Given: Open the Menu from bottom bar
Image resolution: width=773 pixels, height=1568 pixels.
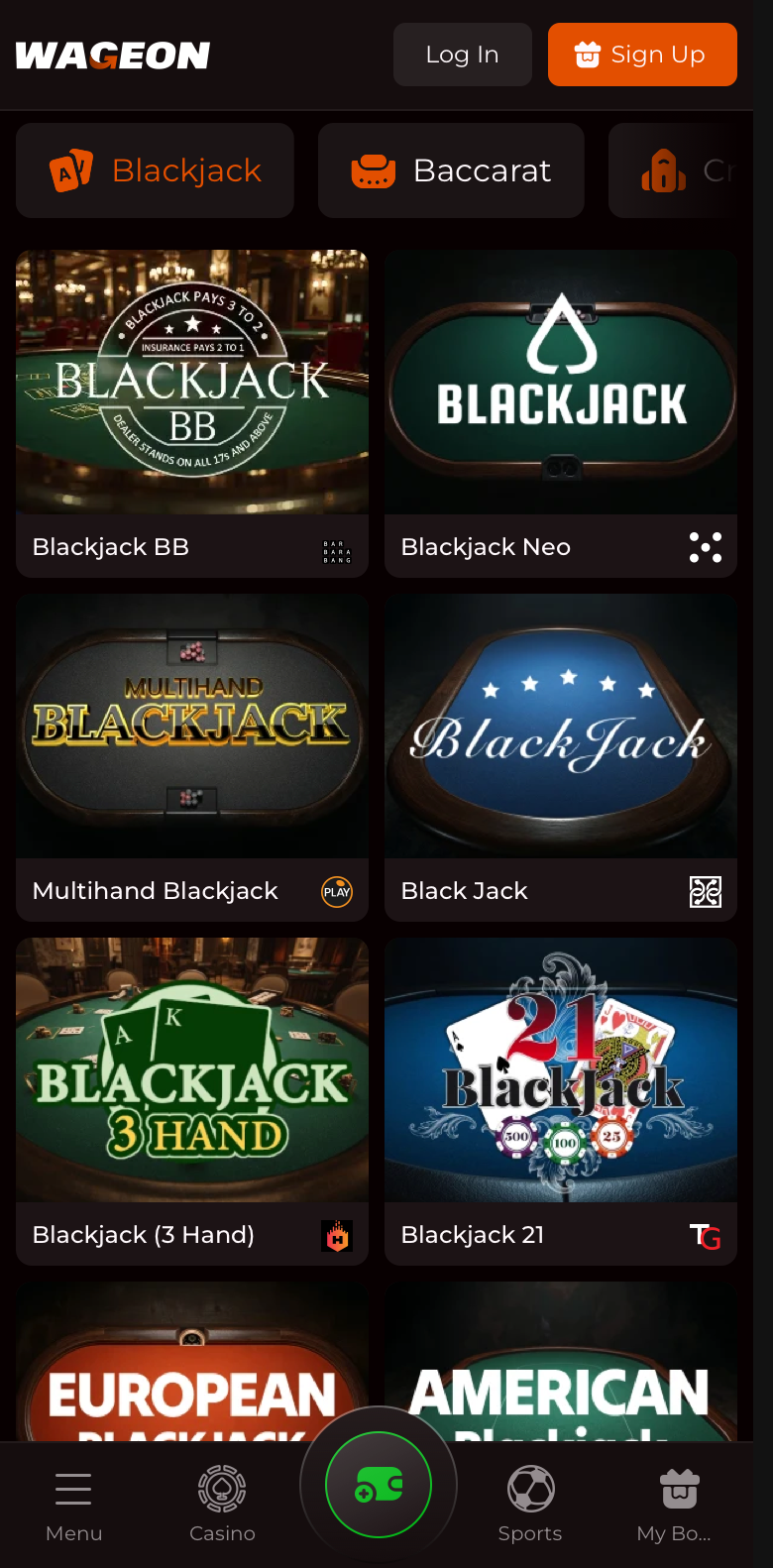Looking at the screenshot, I should coord(74,1505).
